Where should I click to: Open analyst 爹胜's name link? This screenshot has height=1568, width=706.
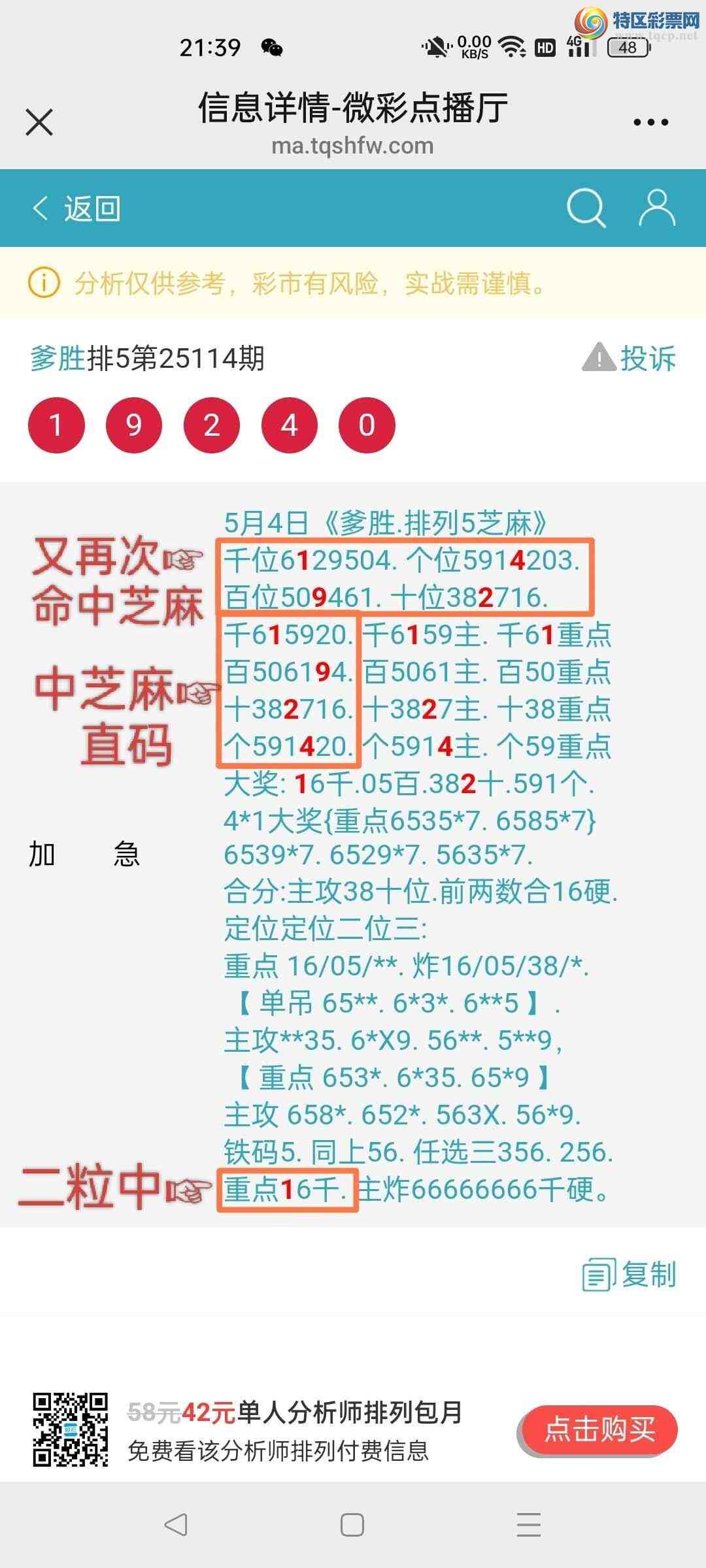(58, 359)
